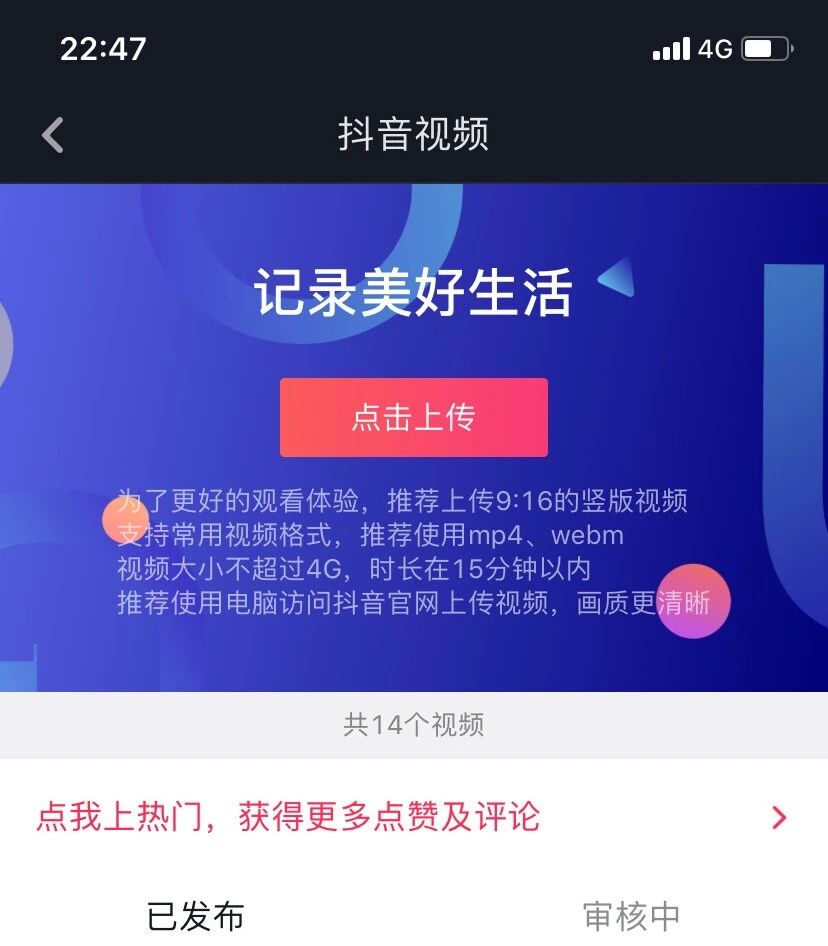Tap the purple circle near 画质更清晰 text

click(696, 601)
